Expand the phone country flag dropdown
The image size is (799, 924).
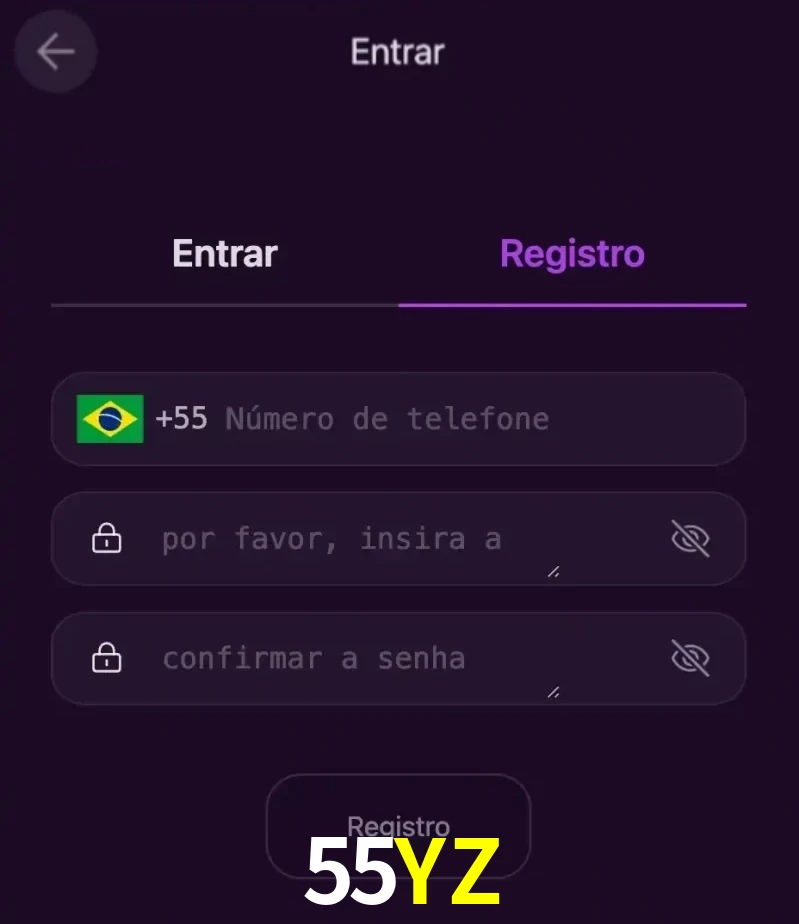tap(110, 419)
